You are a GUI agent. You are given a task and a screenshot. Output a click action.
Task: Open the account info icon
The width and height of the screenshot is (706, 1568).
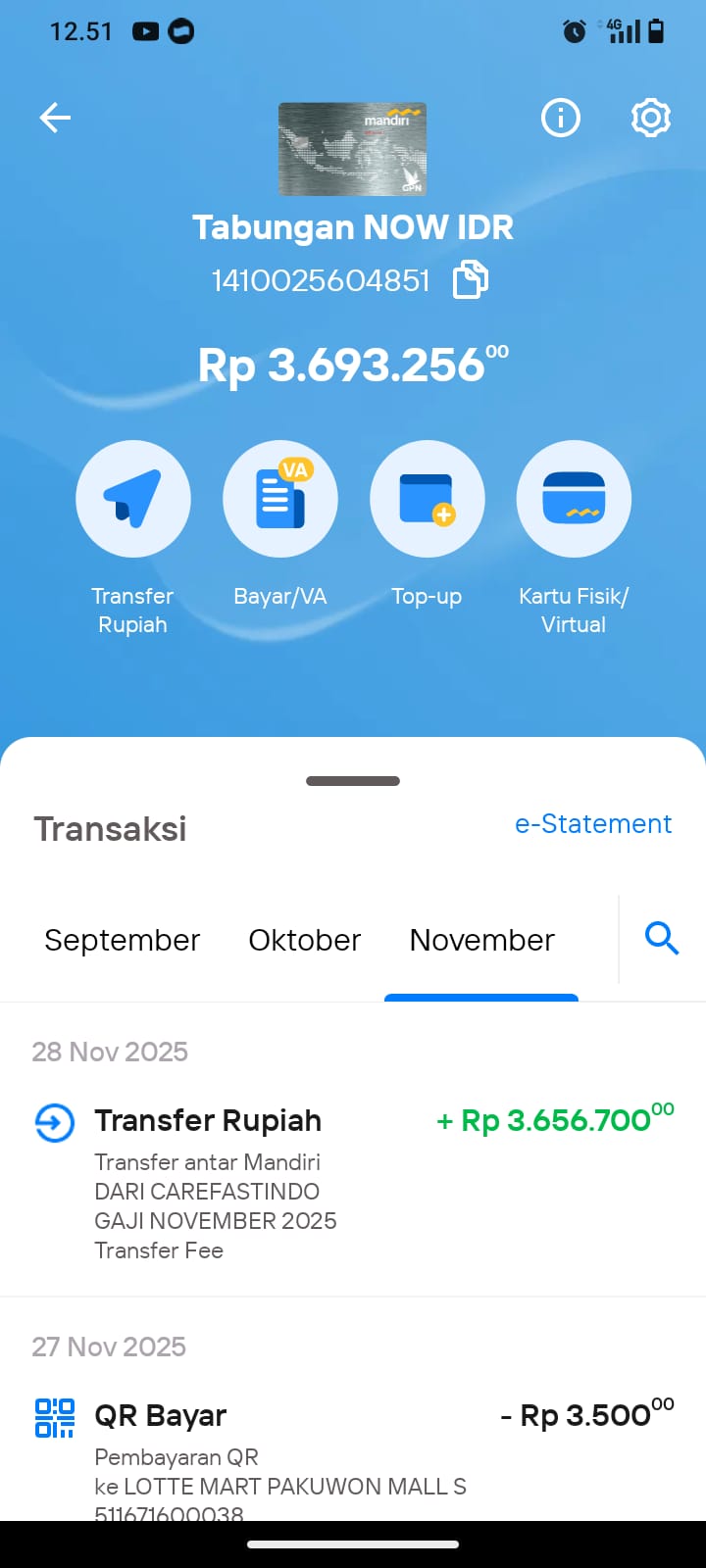[x=561, y=119]
